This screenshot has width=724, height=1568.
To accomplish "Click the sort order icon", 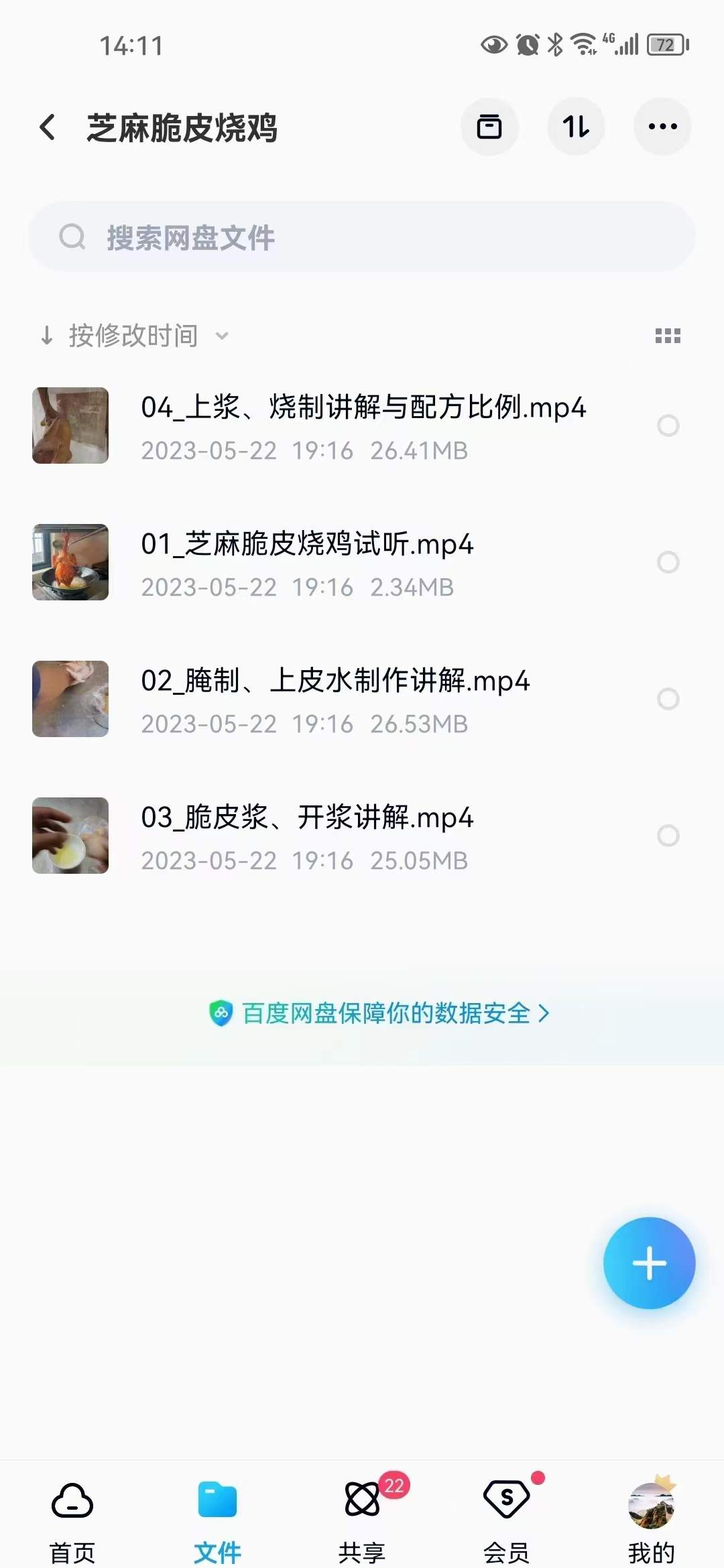I will [x=576, y=127].
